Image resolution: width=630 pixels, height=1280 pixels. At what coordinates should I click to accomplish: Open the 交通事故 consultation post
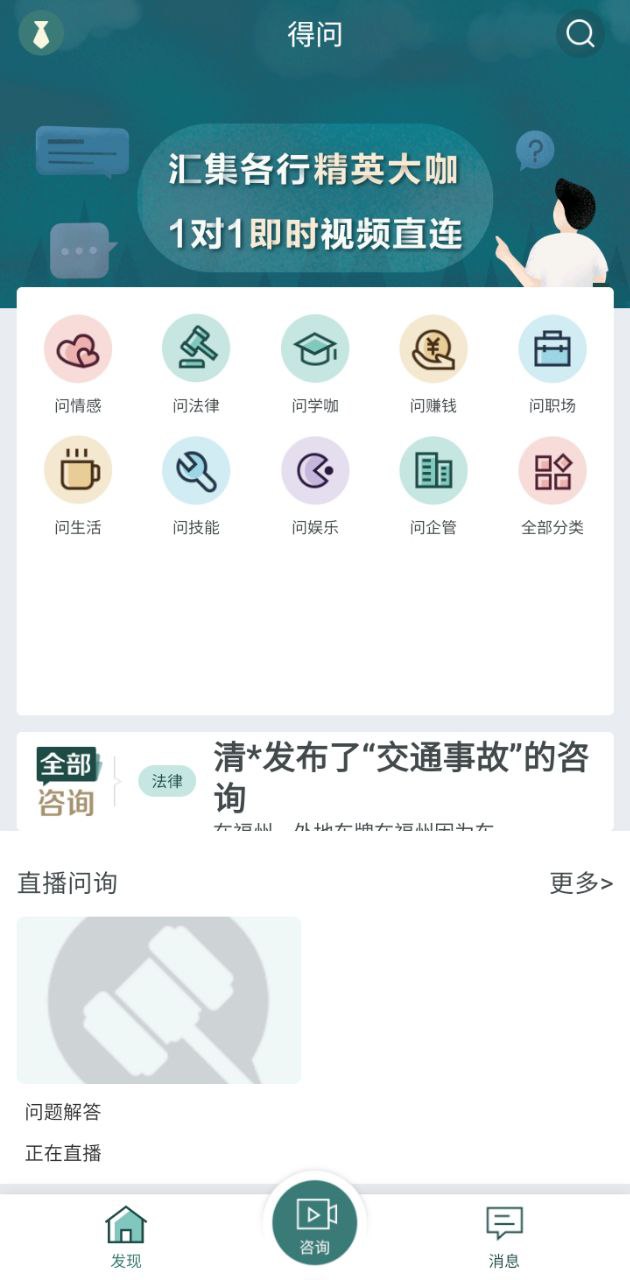(x=400, y=777)
